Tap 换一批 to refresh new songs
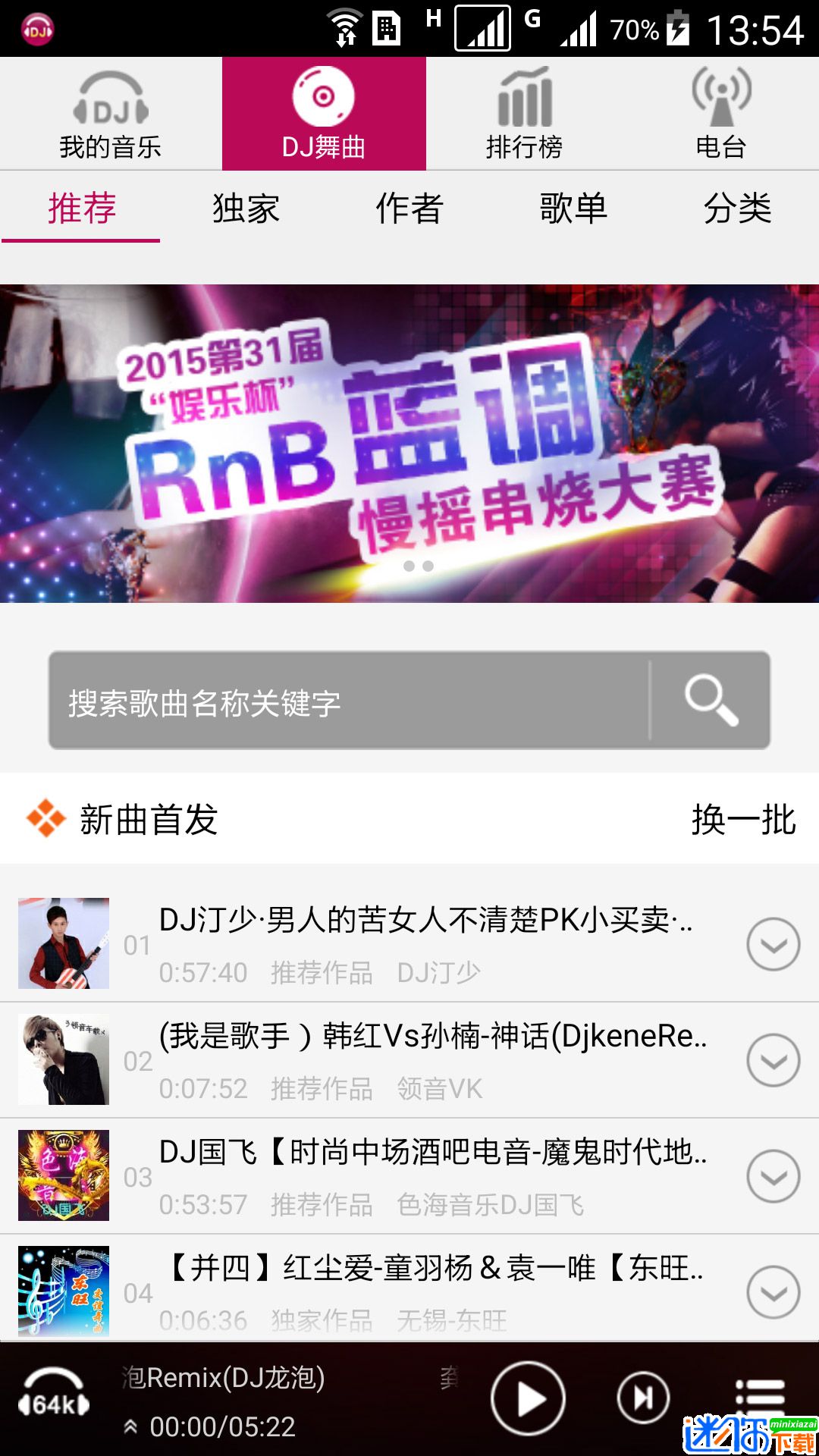Image resolution: width=819 pixels, height=1456 pixels. pyautogui.click(x=743, y=817)
